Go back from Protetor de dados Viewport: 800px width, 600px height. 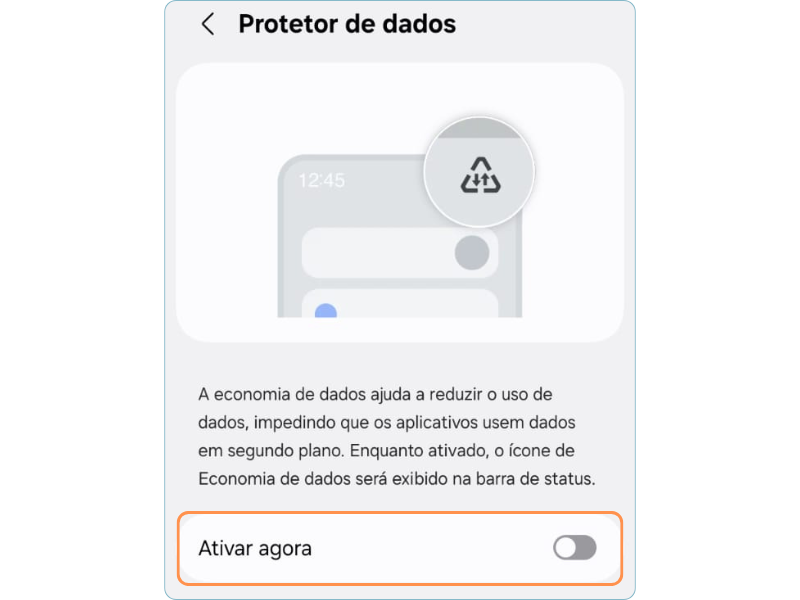[x=208, y=25]
